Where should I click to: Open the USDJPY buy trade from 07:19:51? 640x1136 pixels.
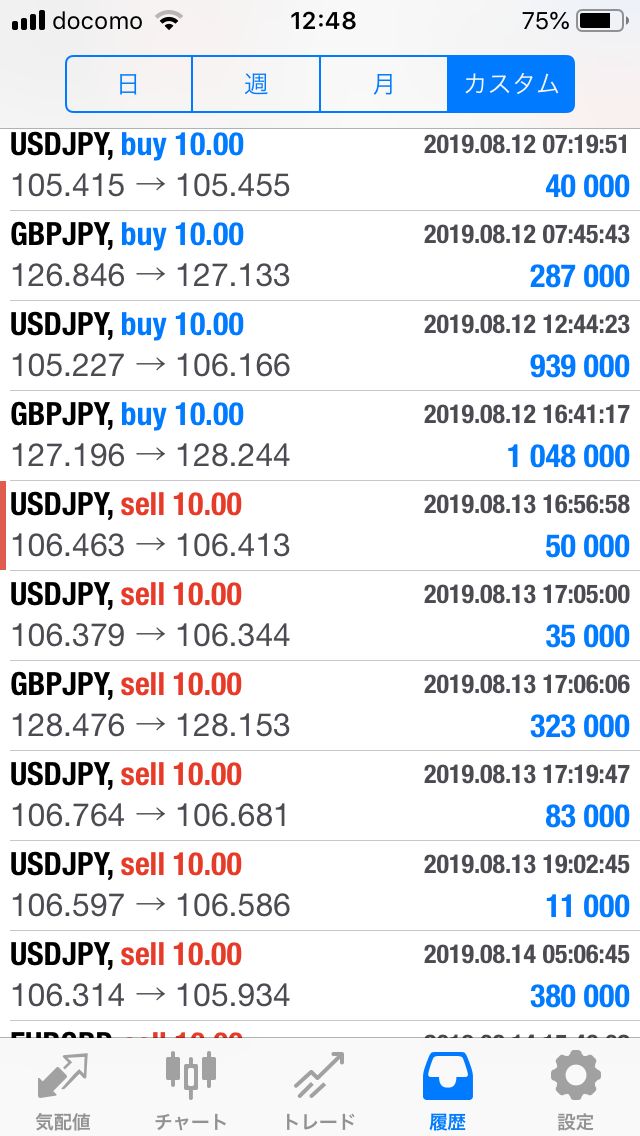click(320, 166)
